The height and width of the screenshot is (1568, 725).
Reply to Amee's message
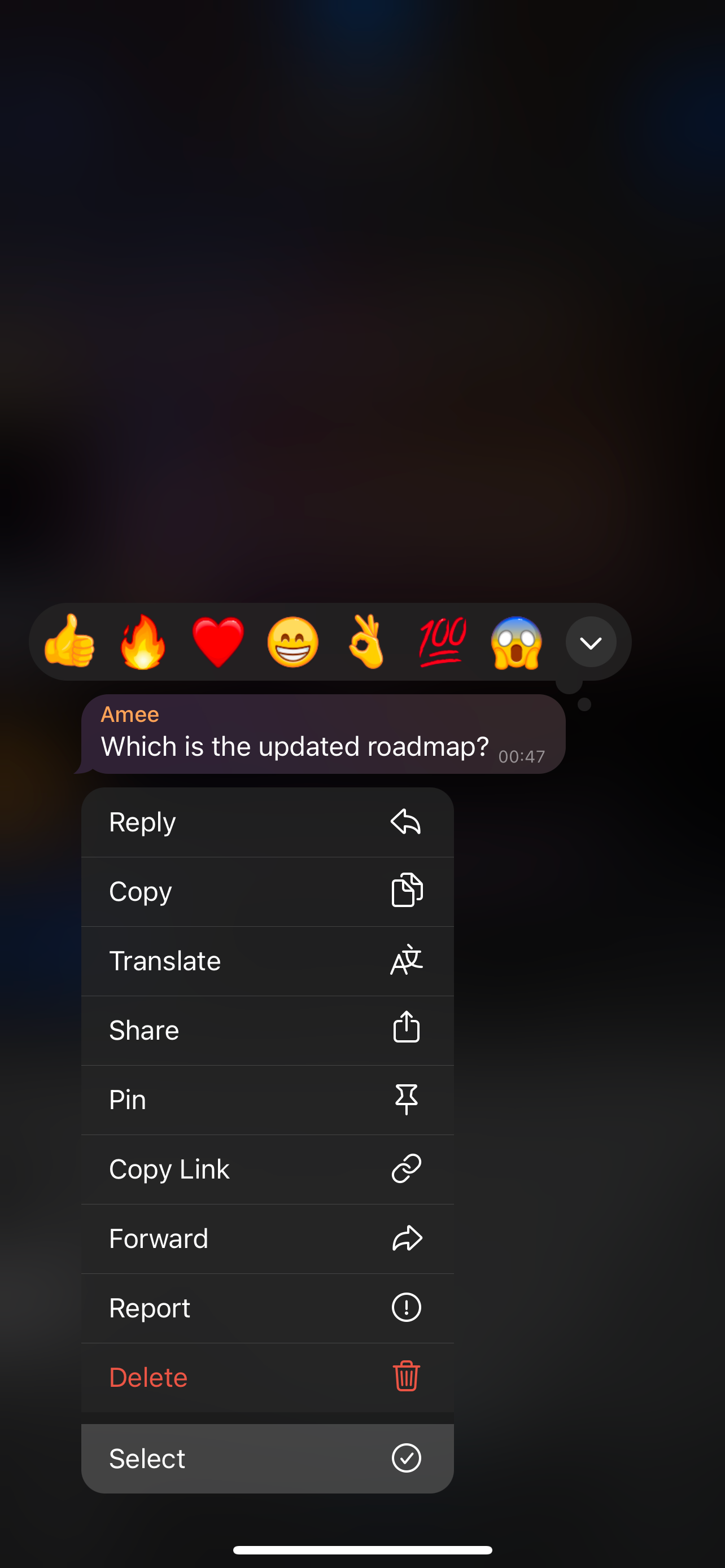click(267, 822)
